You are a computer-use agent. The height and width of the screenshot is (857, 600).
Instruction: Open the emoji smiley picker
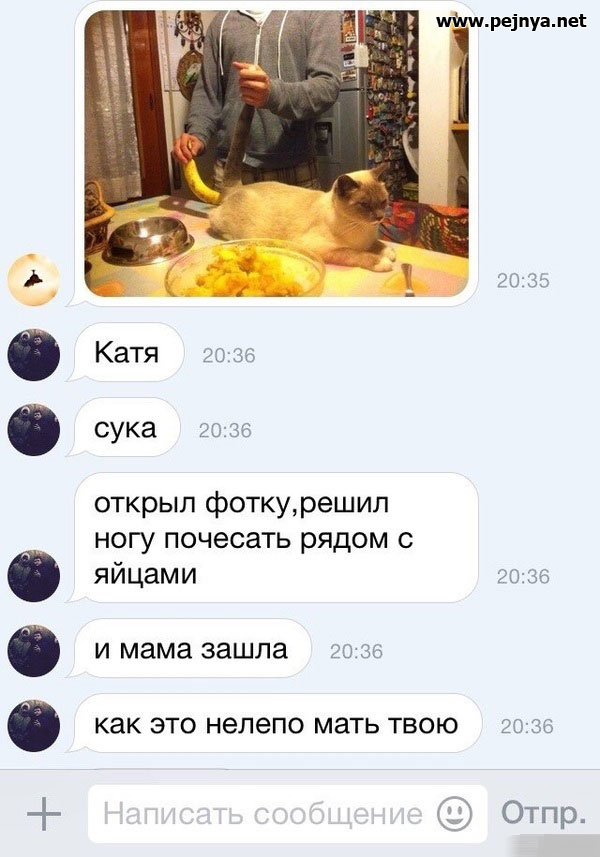point(455,813)
